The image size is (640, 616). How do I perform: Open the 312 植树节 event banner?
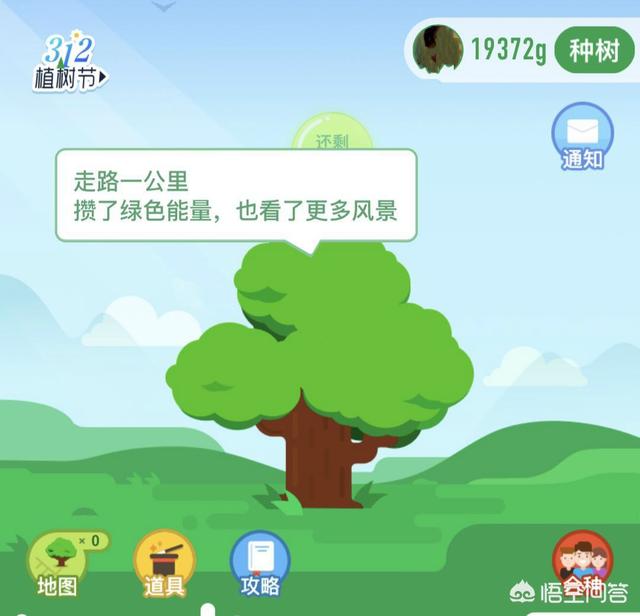[x=68, y=61]
